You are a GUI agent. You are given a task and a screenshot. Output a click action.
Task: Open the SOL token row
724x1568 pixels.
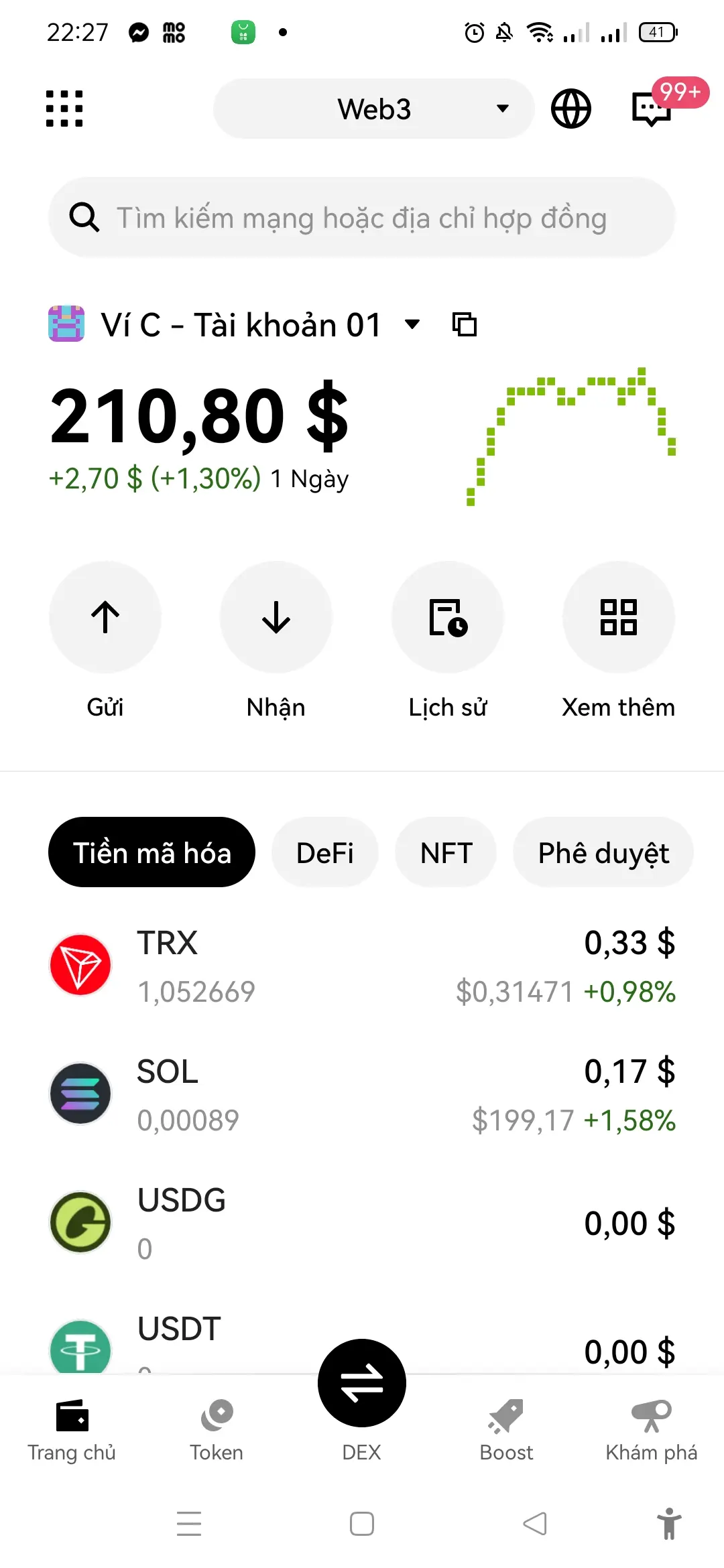coord(362,1094)
